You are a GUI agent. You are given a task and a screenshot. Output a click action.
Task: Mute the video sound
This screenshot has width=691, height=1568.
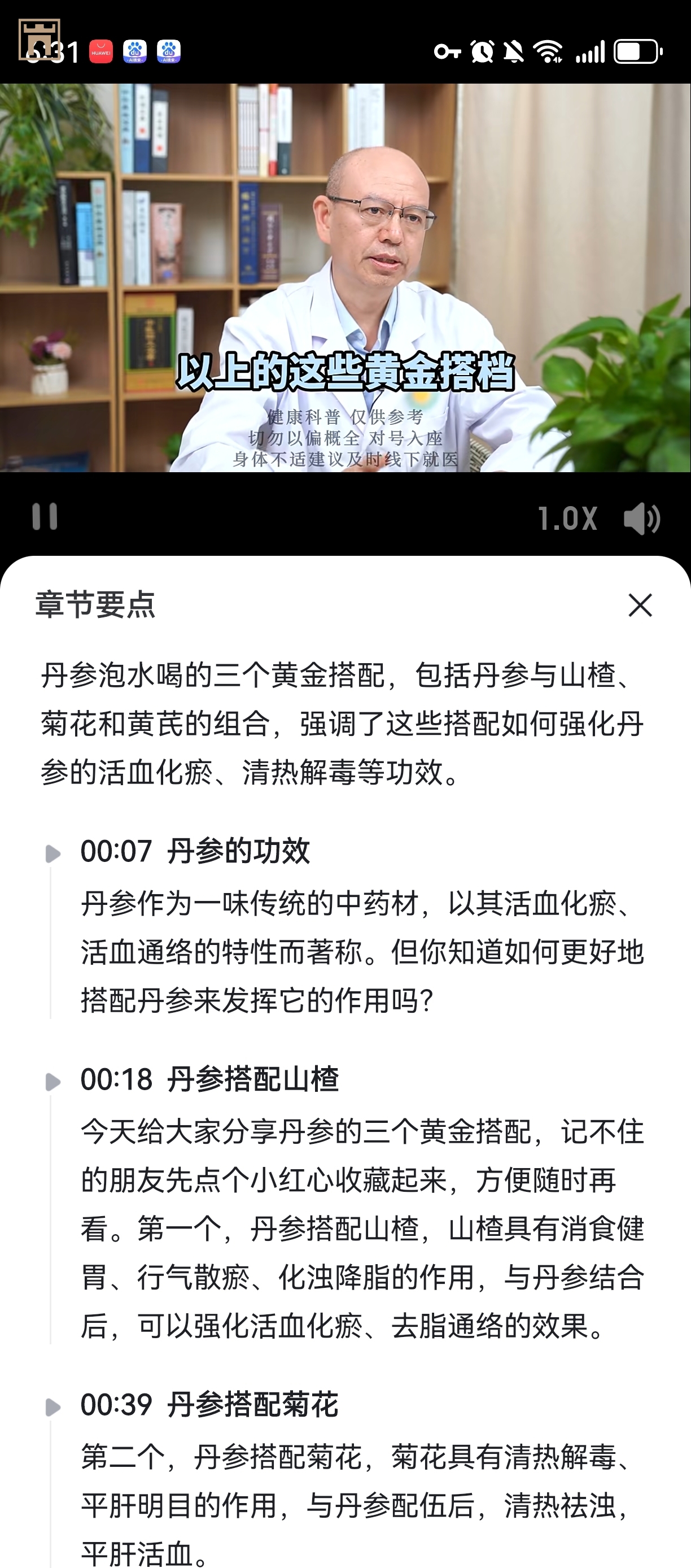coord(642,519)
